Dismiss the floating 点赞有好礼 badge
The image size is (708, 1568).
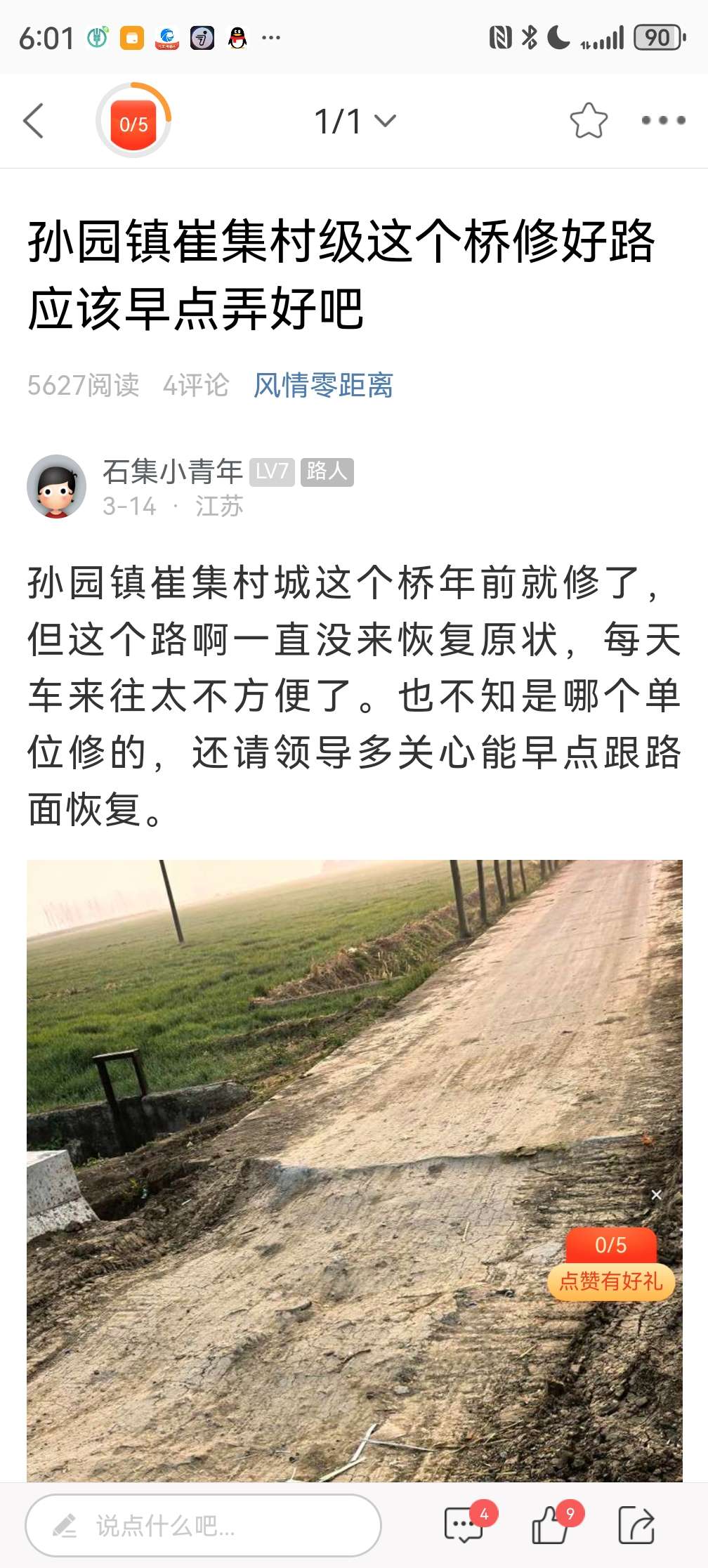pos(656,1195)
